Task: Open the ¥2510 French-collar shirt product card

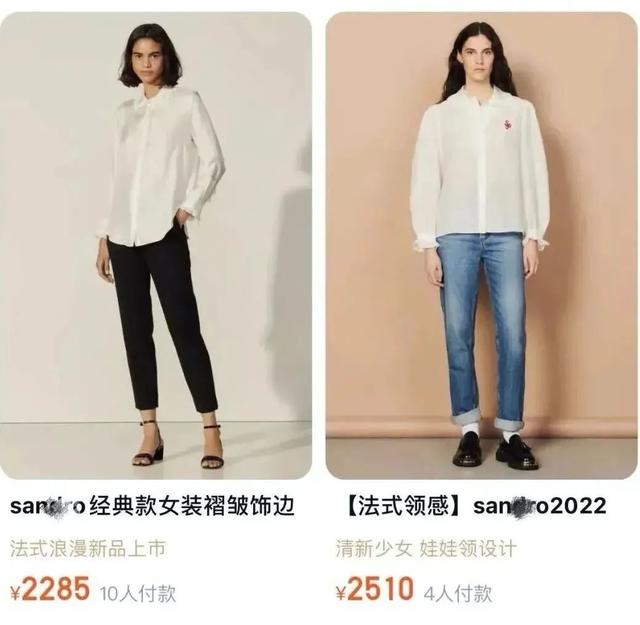Action: coord(482,250)
